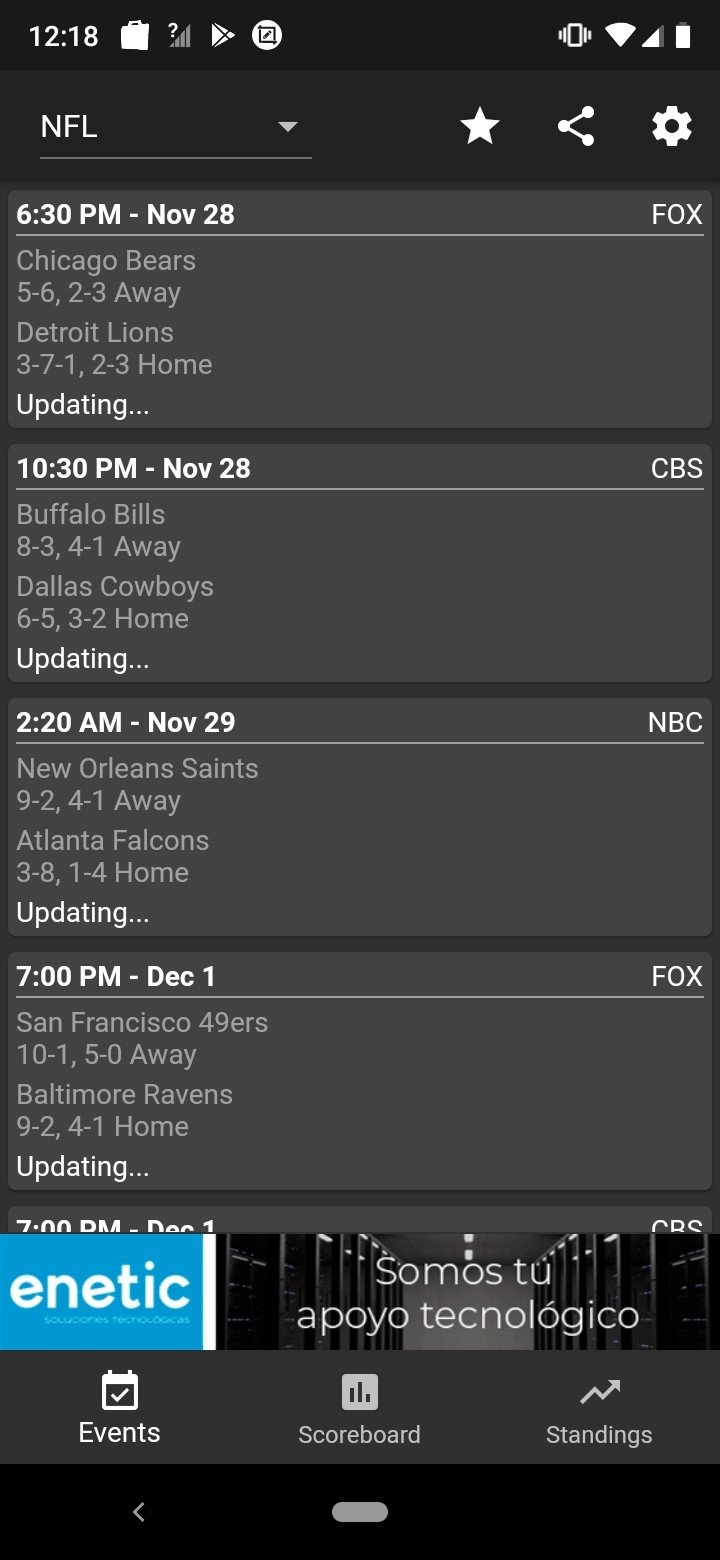Open the NFL league dropdown
The image size is (720, 1560).
coord(175,127)
